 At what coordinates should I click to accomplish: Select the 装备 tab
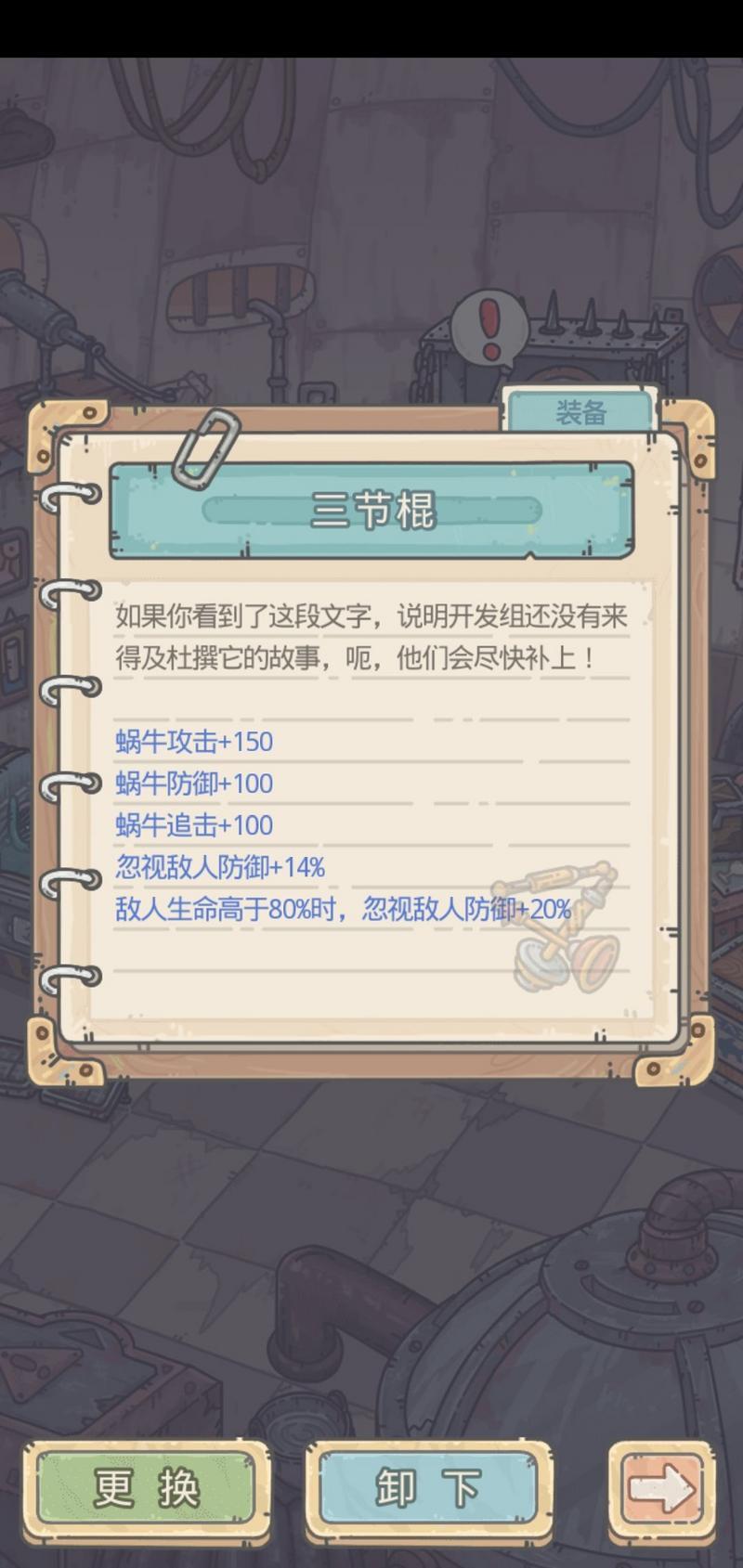pyautogui.click(x=581, y=412)
